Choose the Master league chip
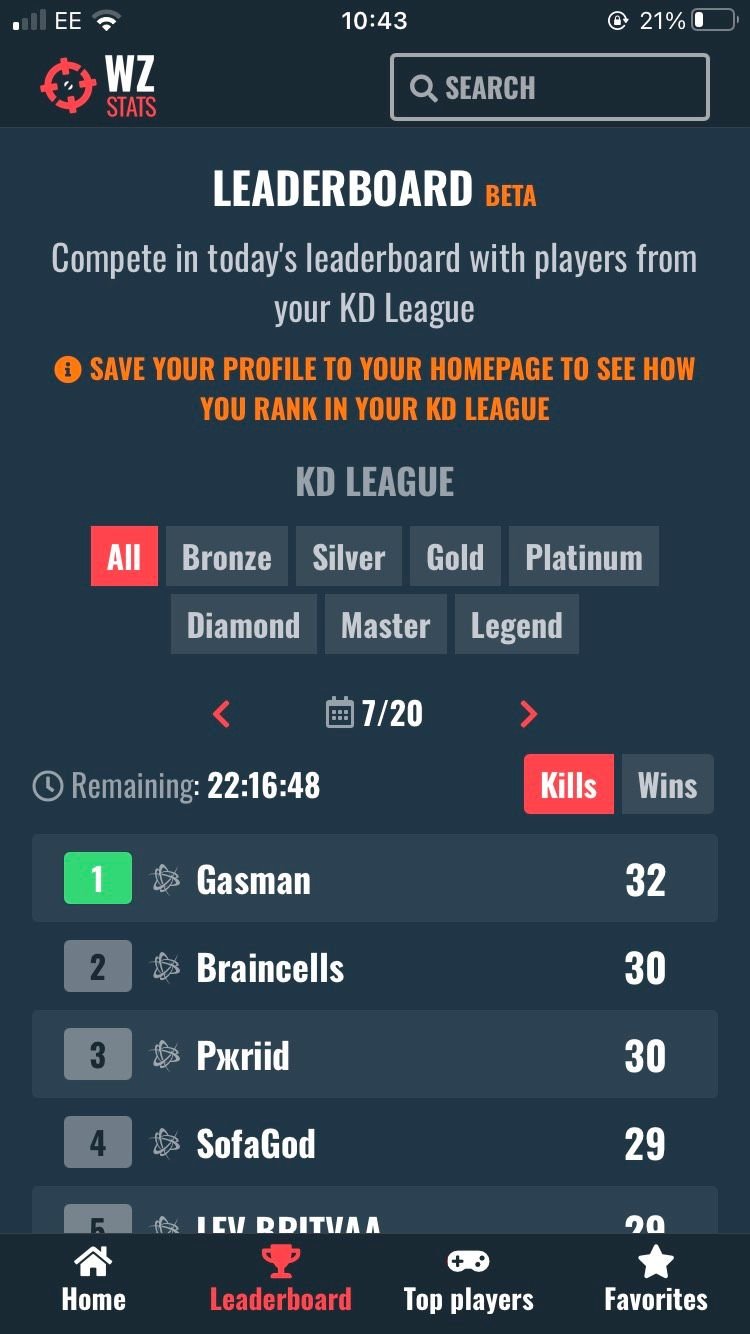Image resolution: width=750 pixels, height=1334 pixels. [385, 625]
